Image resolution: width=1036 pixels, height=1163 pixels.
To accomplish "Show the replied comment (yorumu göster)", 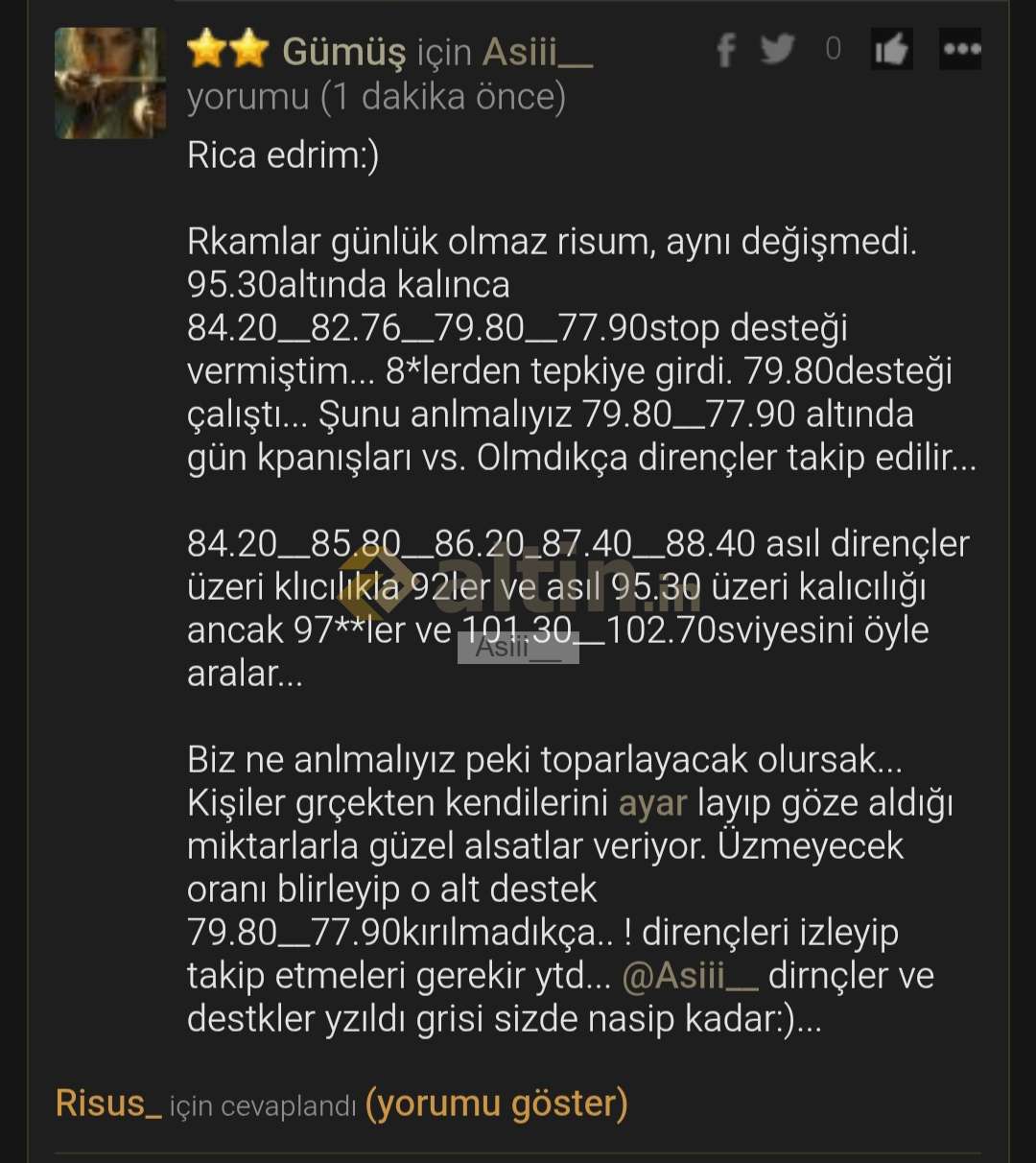I will click(496, 1104).
